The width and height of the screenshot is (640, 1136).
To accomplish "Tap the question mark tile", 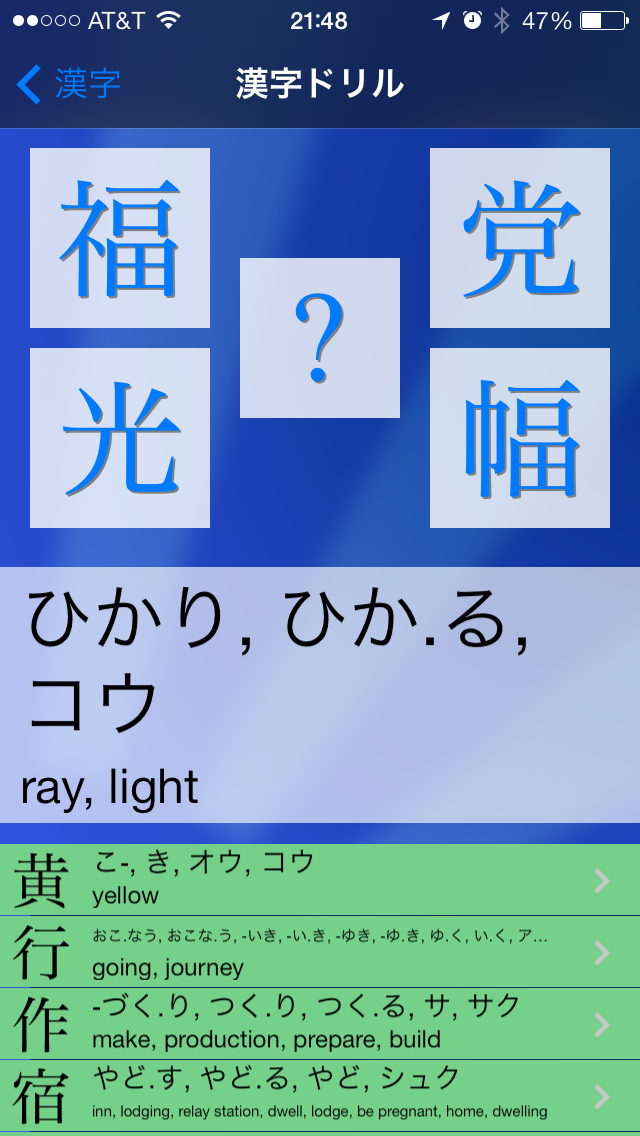I will coord(320,338).
